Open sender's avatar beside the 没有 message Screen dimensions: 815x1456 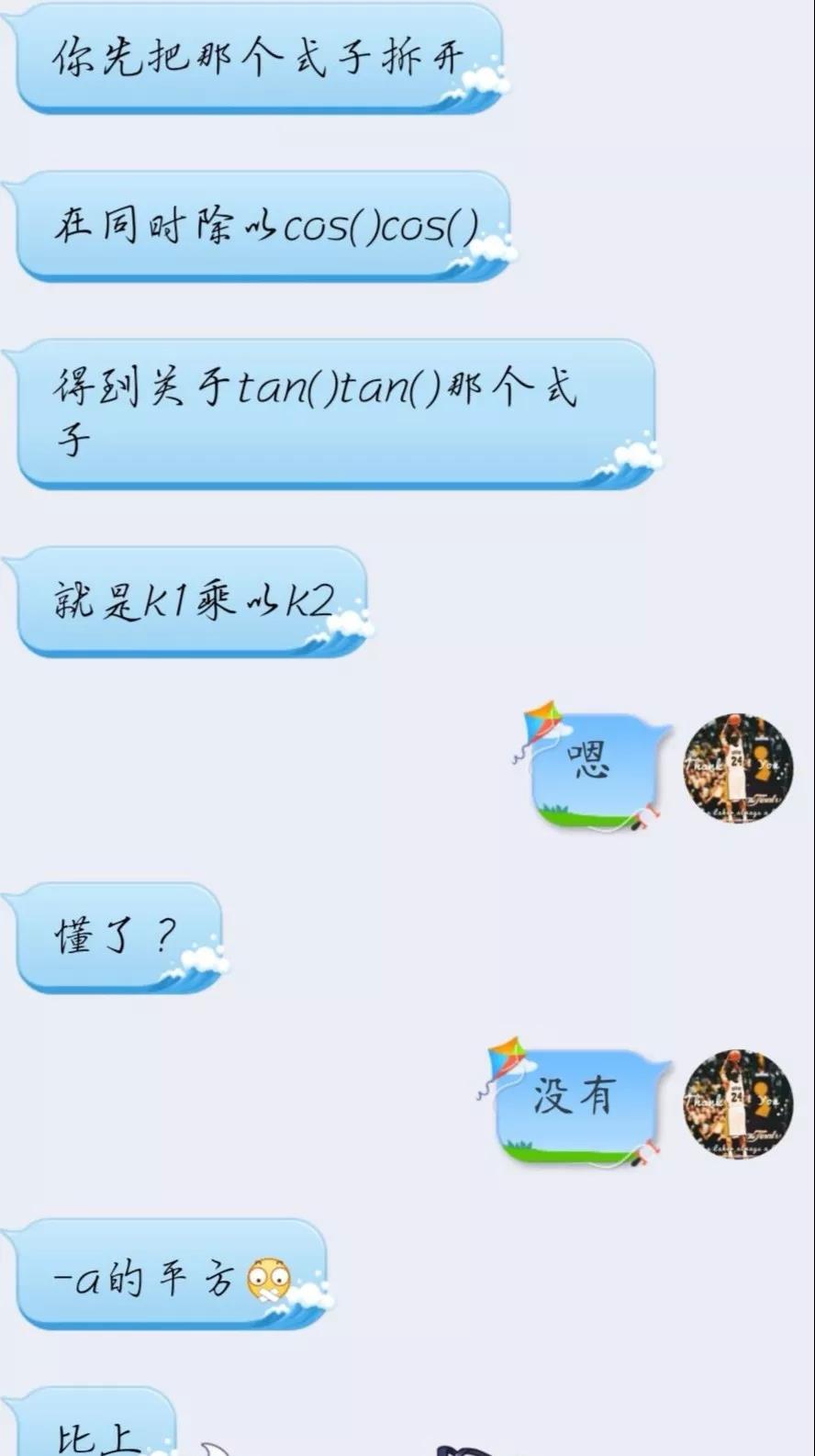coord(737,1104)
